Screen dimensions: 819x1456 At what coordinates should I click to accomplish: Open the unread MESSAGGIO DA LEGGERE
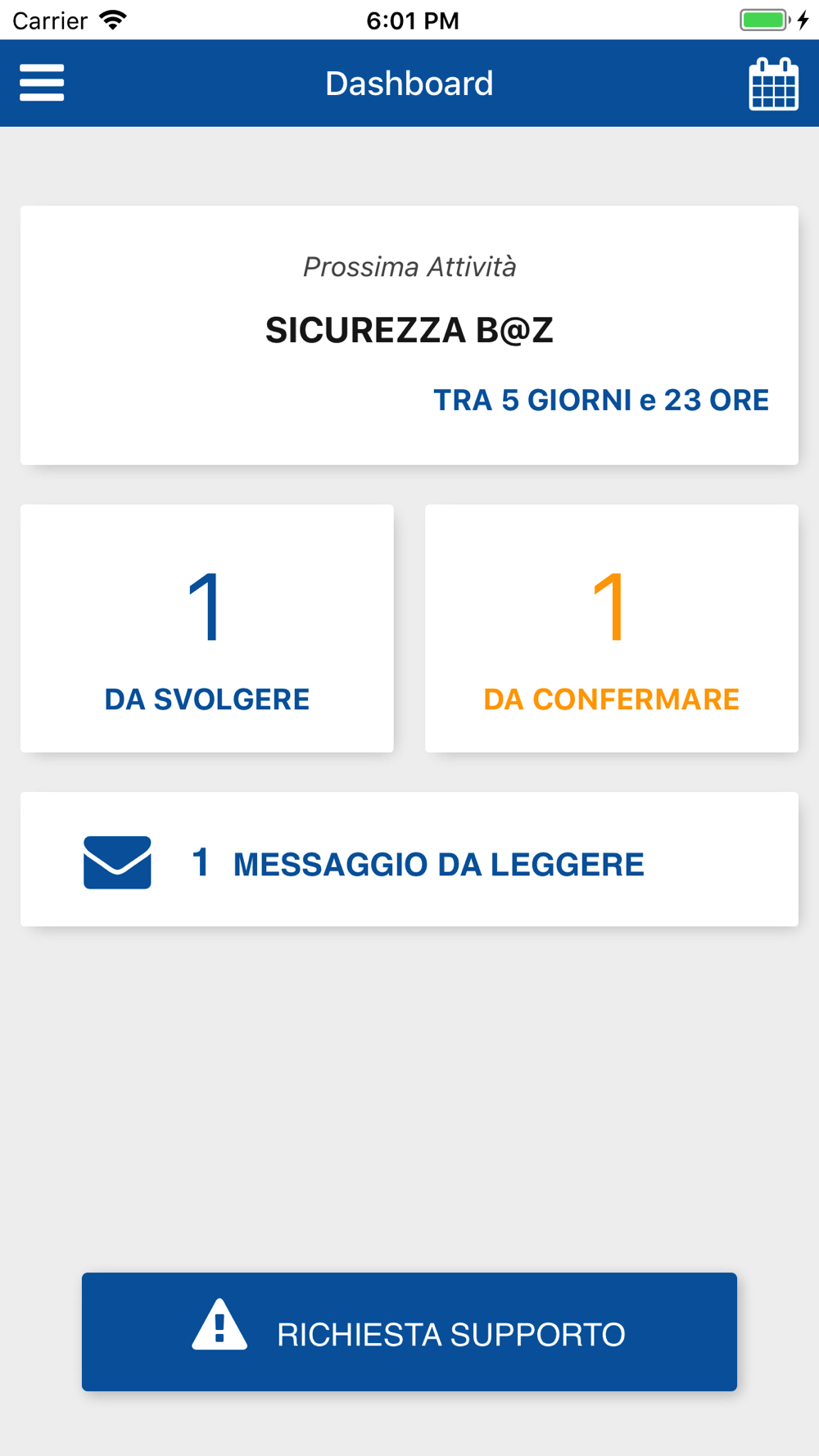tap(409, 860)
